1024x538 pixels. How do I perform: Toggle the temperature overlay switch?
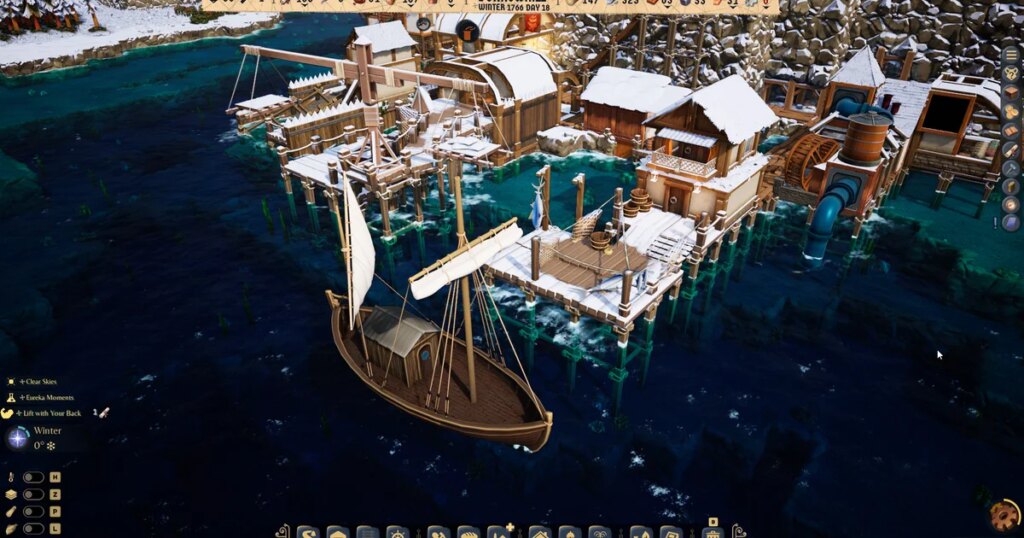click(33, 477)
